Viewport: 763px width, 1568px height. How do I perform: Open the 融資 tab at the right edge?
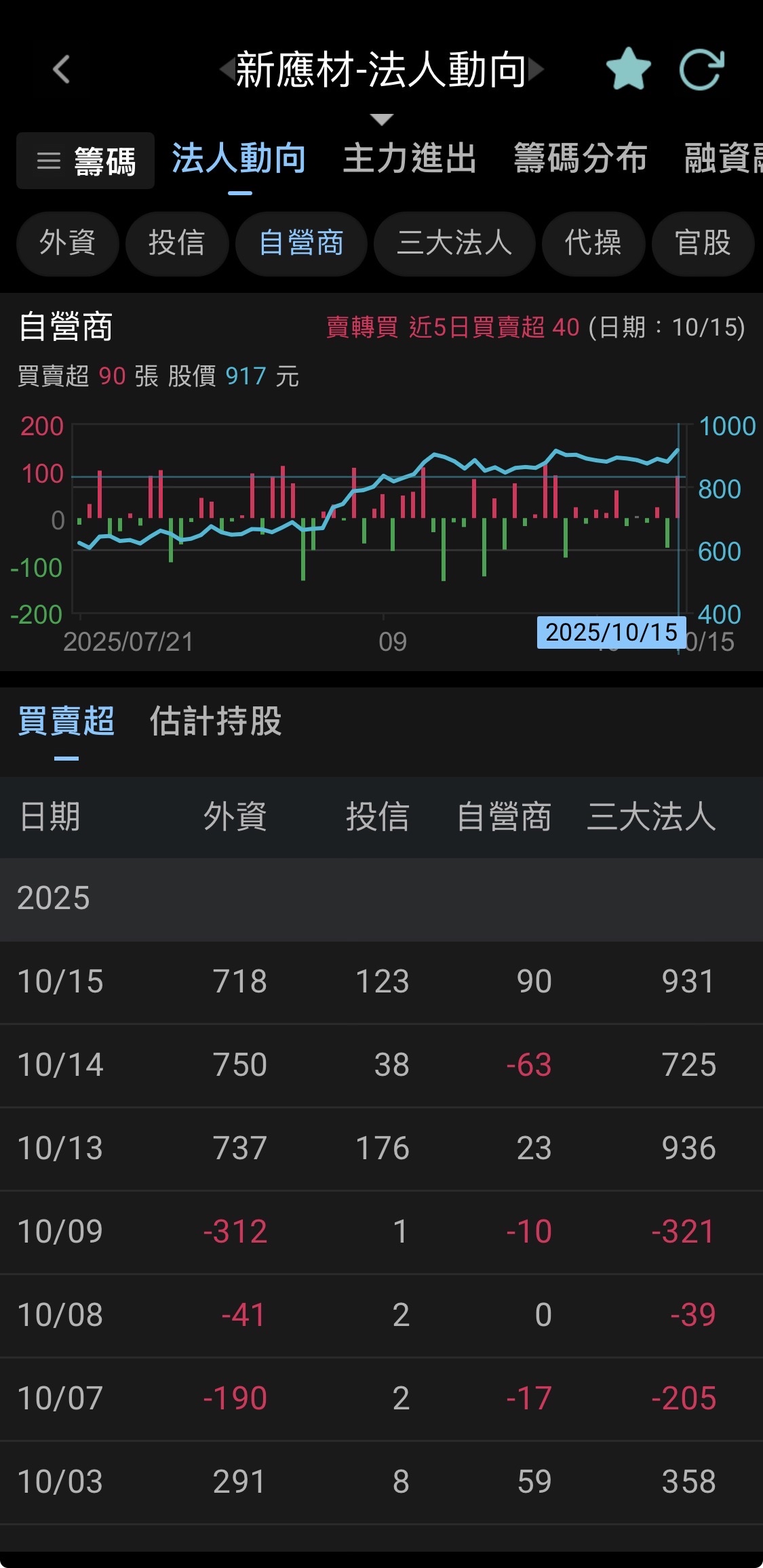pyautogui.click(x=723, y=159)
